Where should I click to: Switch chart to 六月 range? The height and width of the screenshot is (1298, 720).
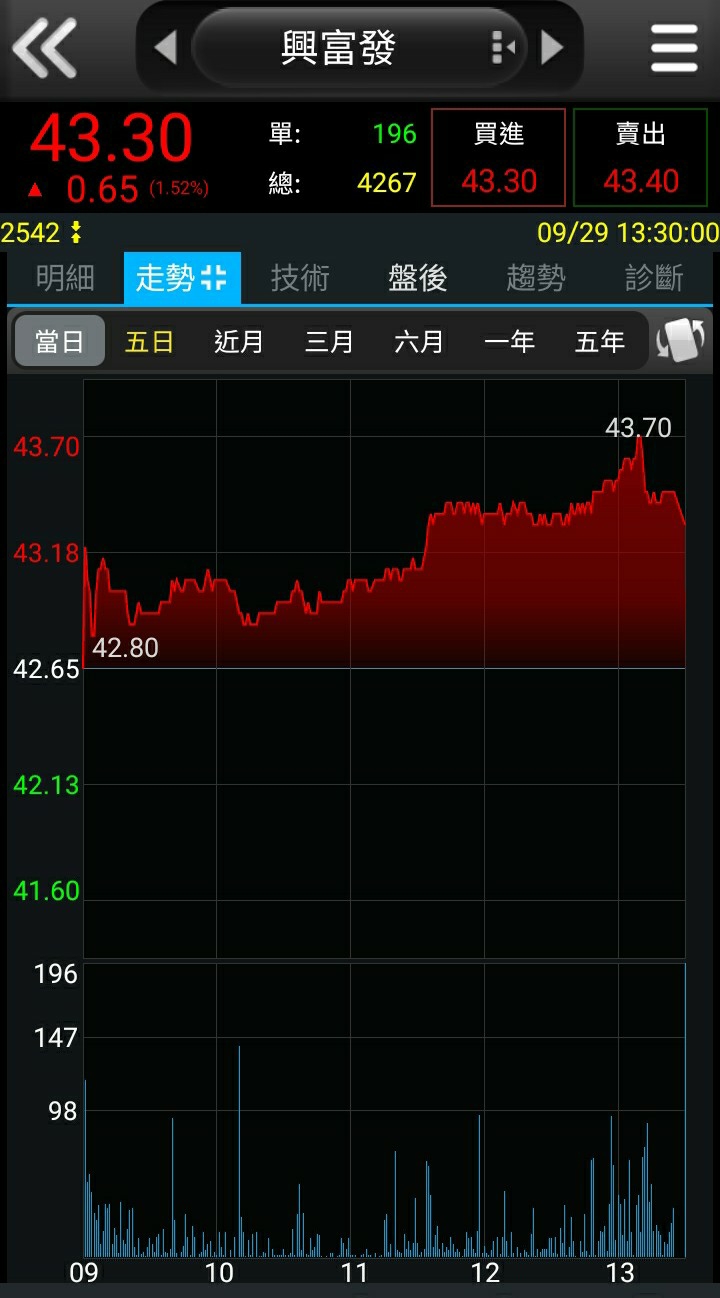pyautogui.click(x=419, y=342)
